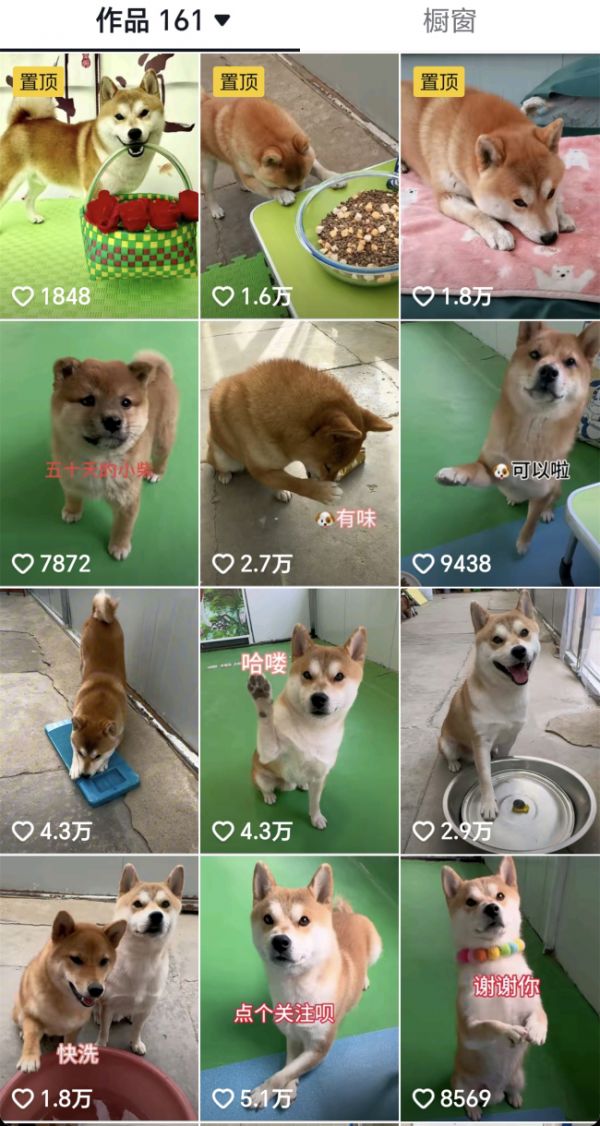
Task: Play the 哈喽 waving dog video
Action: 299,720
